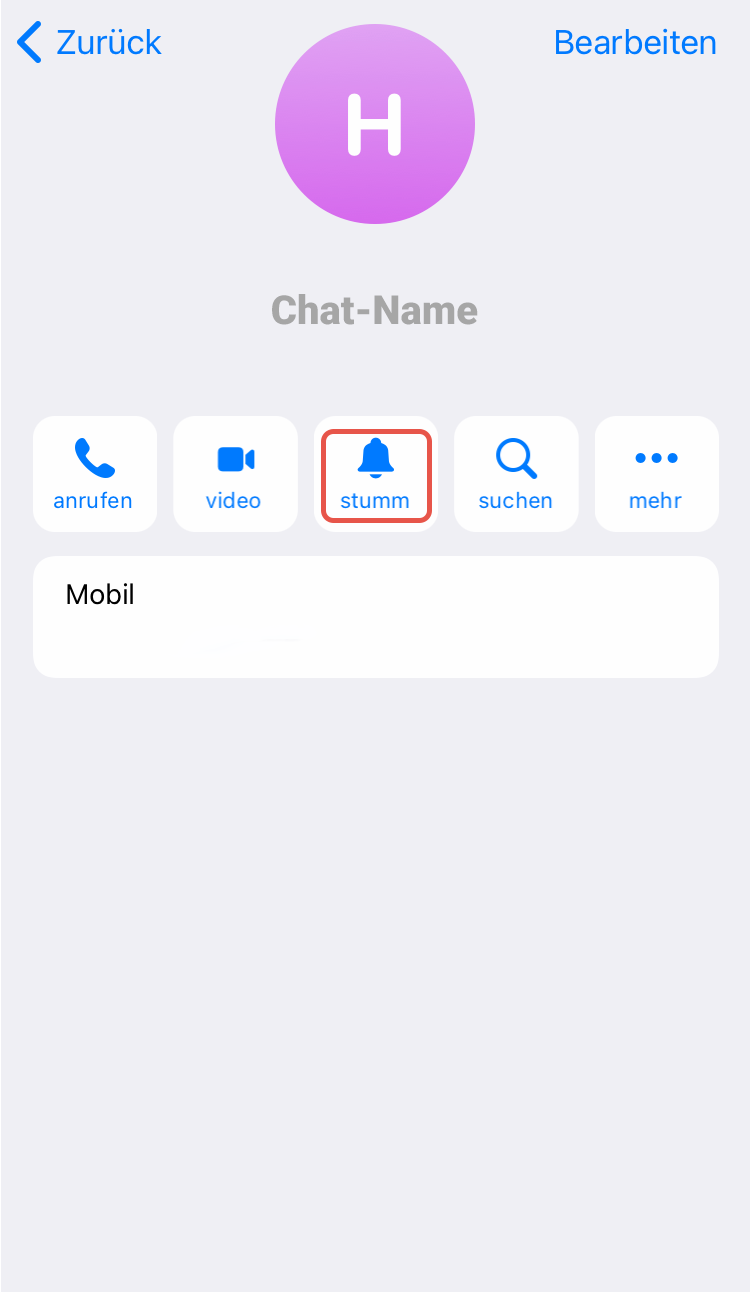Start a voice call via anrufen
The height and width of the screenshot is (1292, 750).
[x=94, y=474]
